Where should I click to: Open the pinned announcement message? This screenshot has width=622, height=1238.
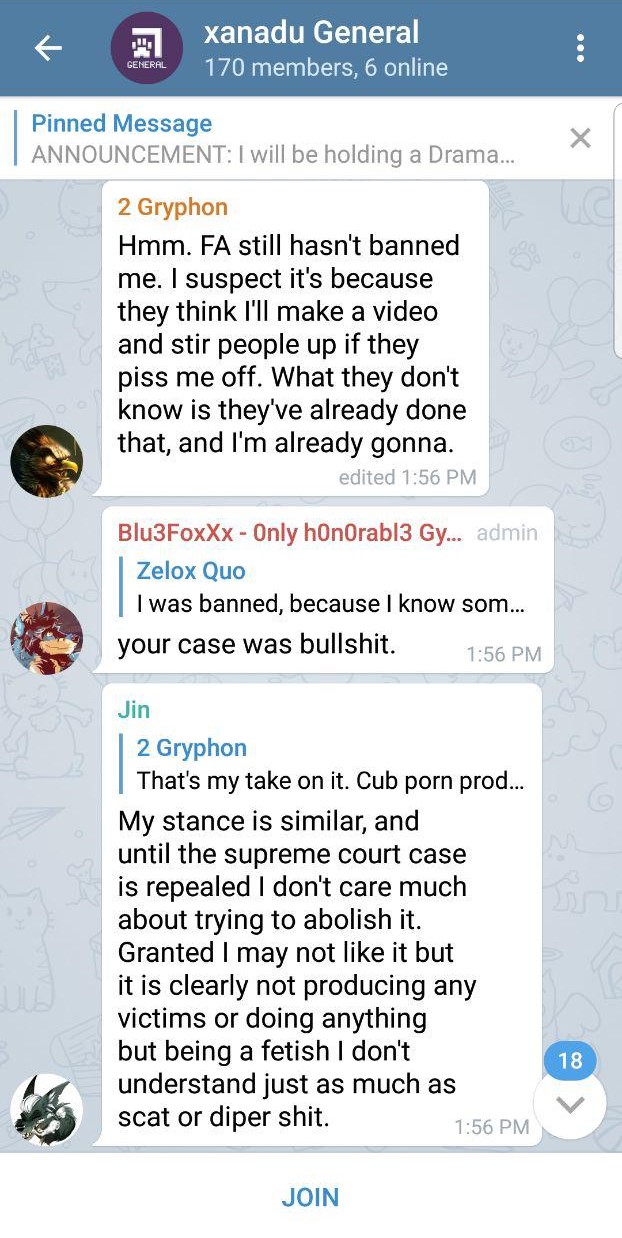[x=272, y=139]
